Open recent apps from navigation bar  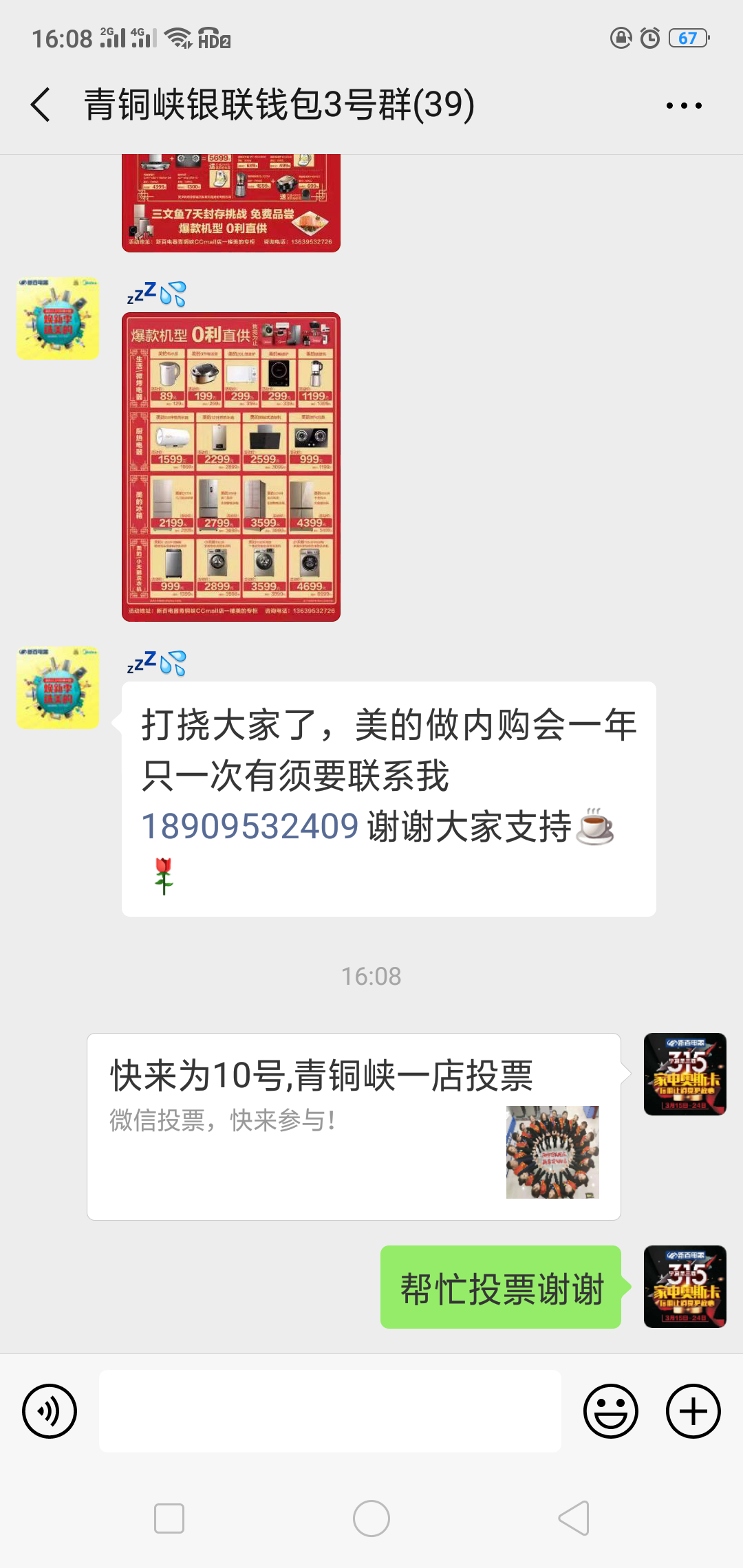tap(169, 1518)
